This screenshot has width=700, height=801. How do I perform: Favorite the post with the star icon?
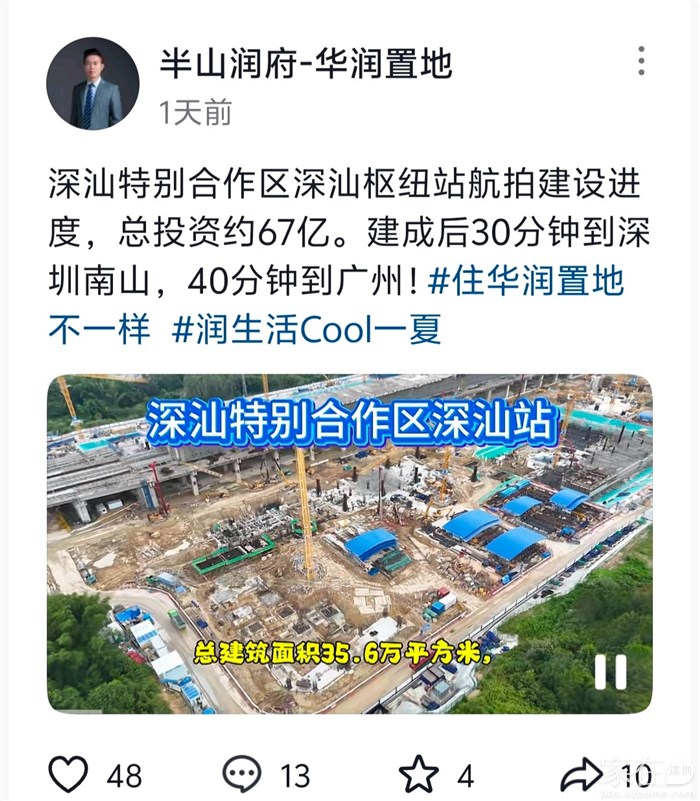click(x=419, y=773)
